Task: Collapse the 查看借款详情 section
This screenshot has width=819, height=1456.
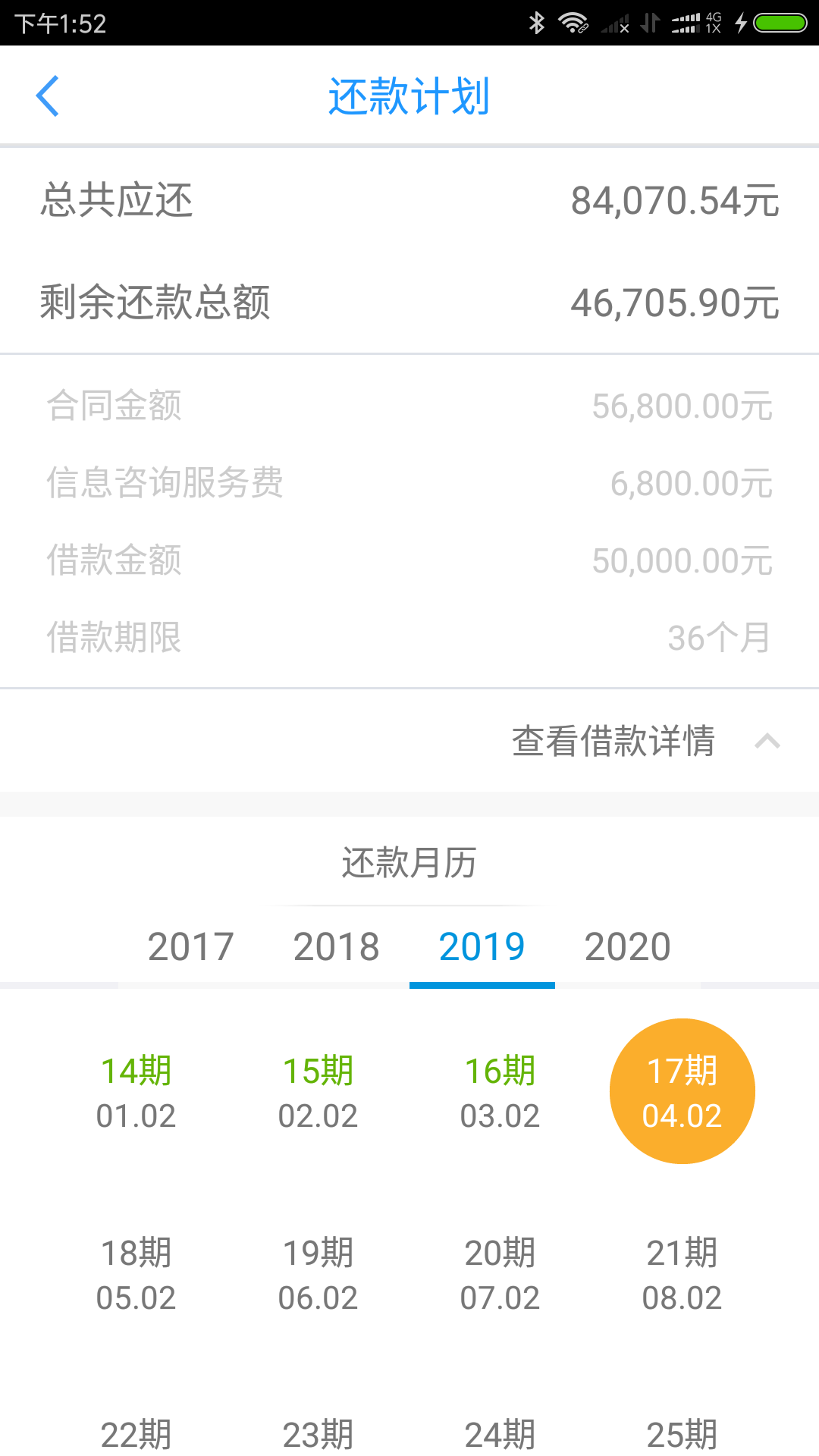Action: point(645,741)
